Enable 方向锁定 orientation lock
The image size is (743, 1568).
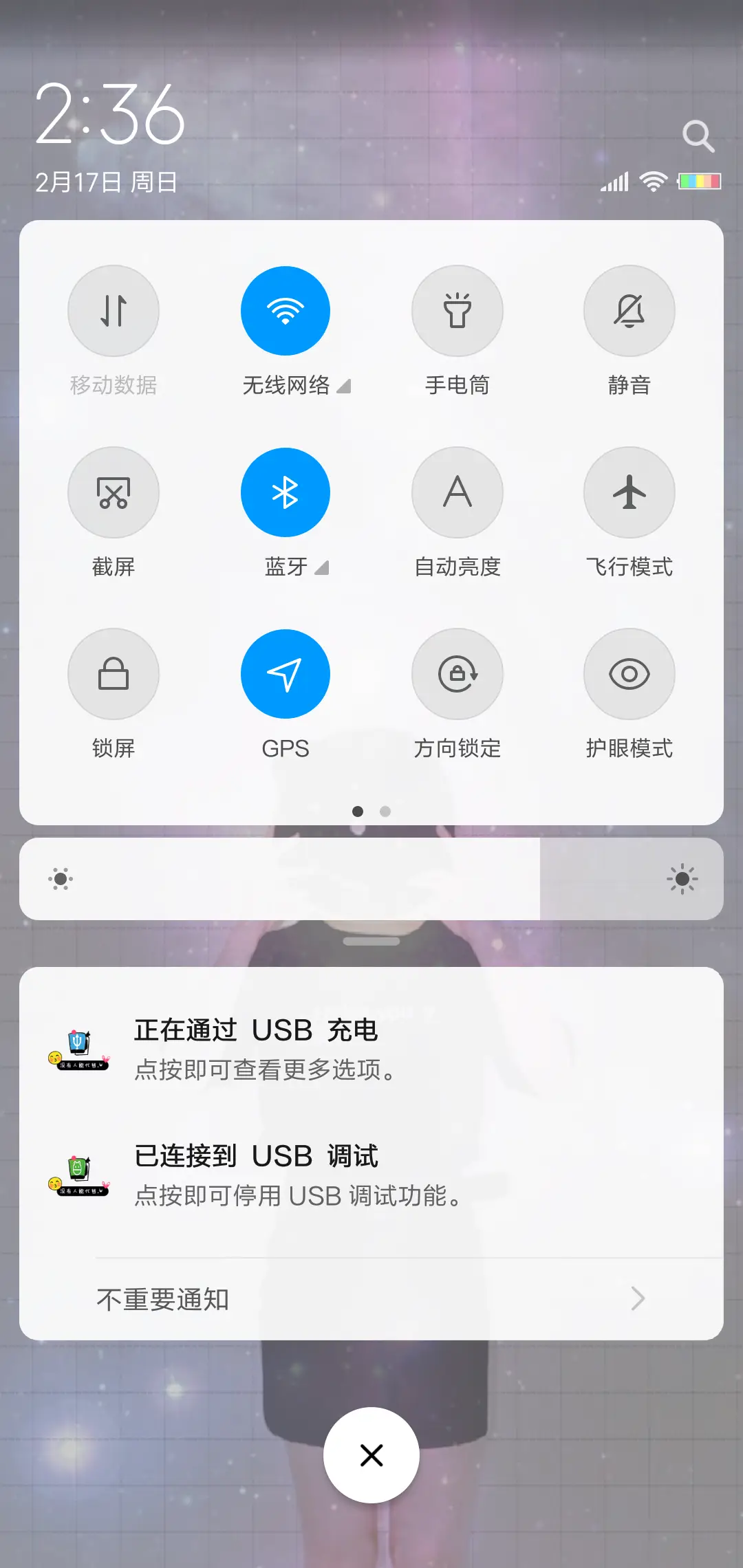coord(457,674)
